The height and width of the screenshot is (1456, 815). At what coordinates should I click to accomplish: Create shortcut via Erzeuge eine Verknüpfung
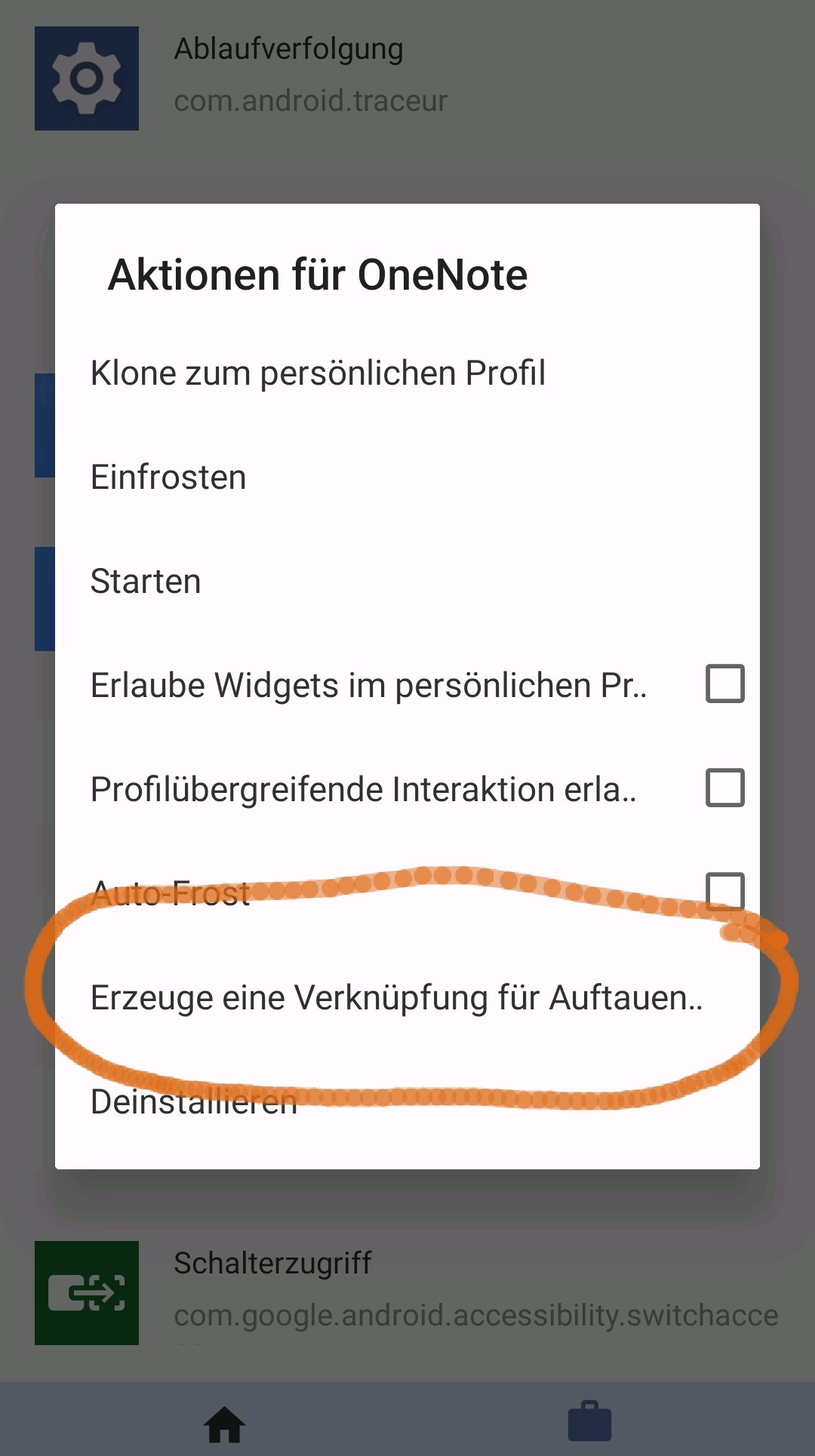coord(396,998)
